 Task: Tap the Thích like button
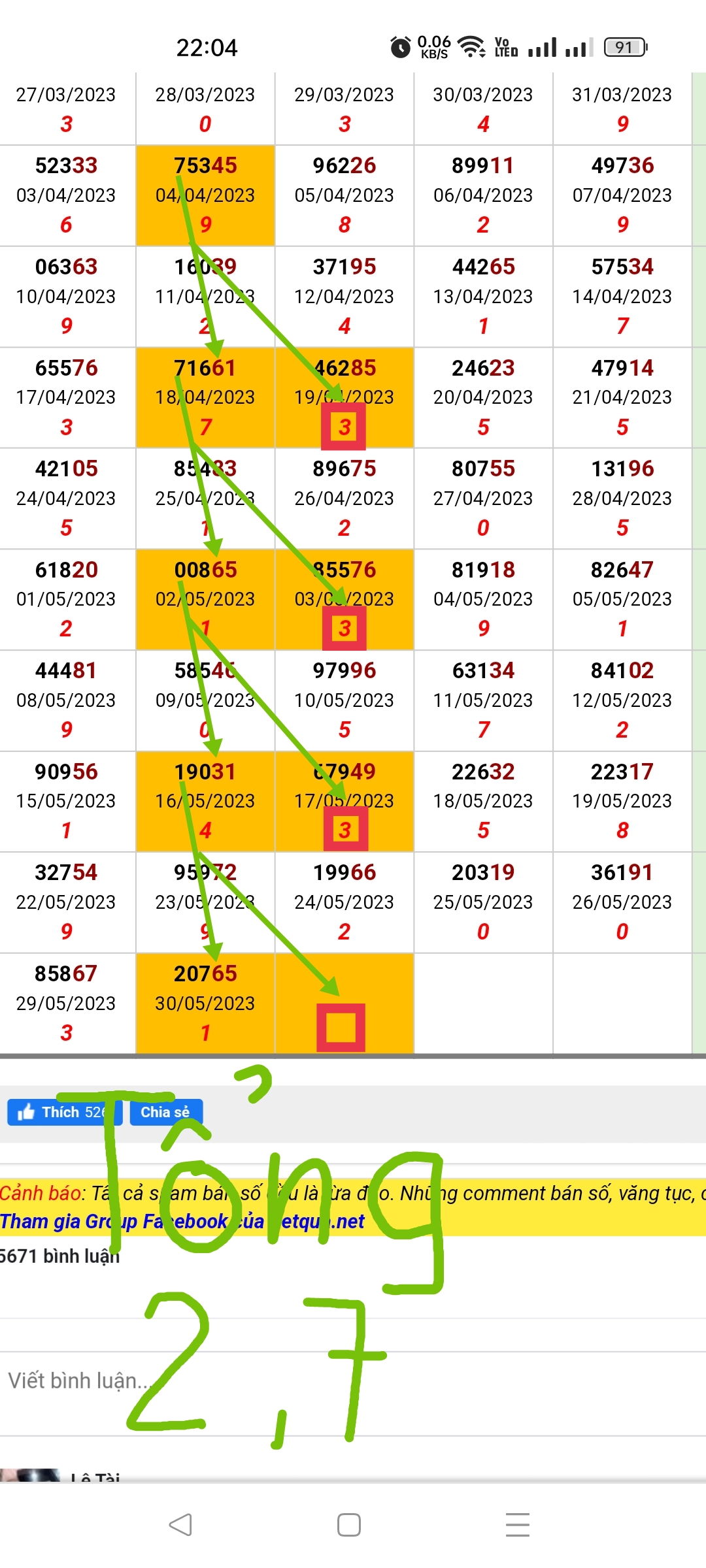[64, 1112]
